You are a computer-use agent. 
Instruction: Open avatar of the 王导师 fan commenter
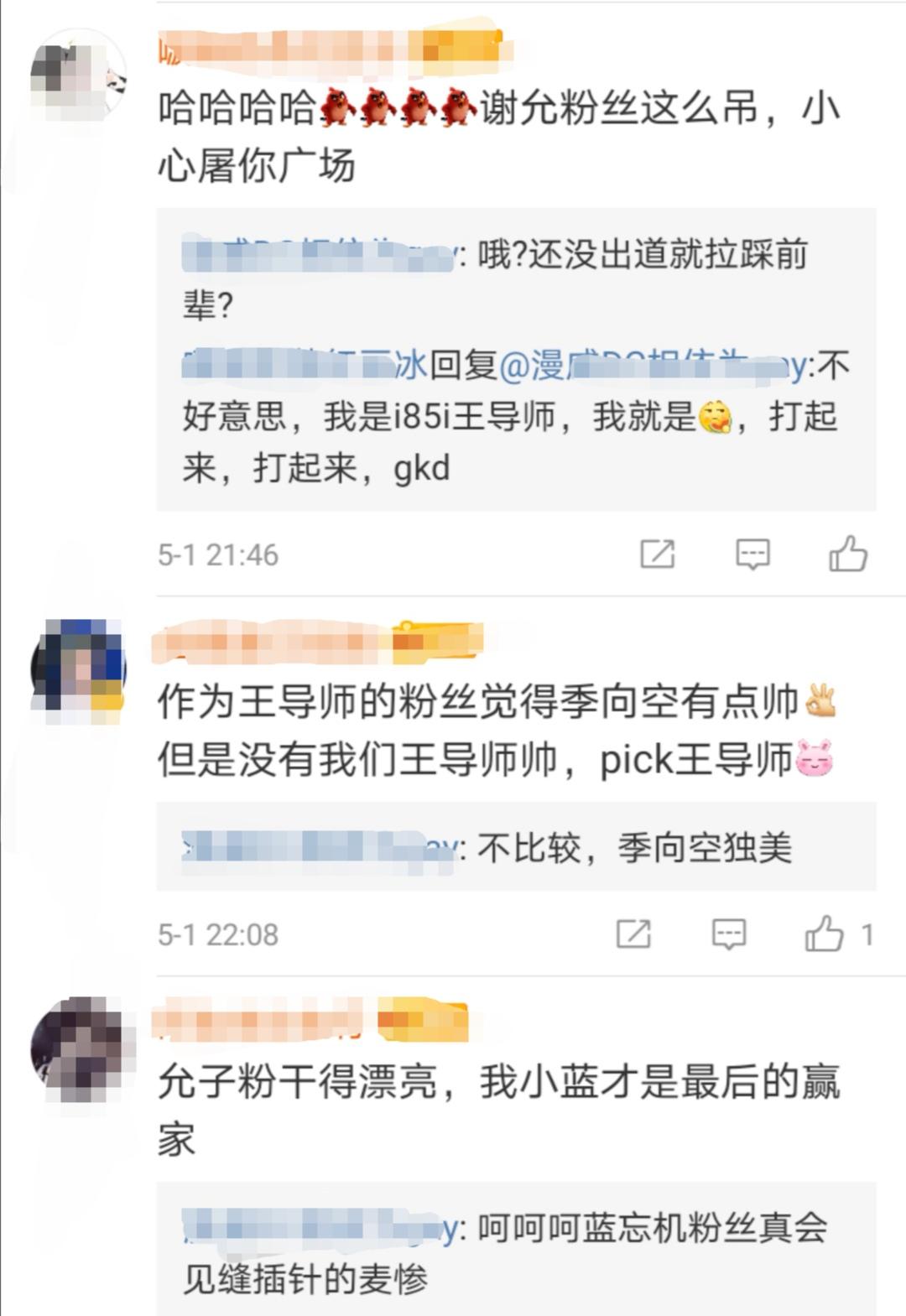79,669
